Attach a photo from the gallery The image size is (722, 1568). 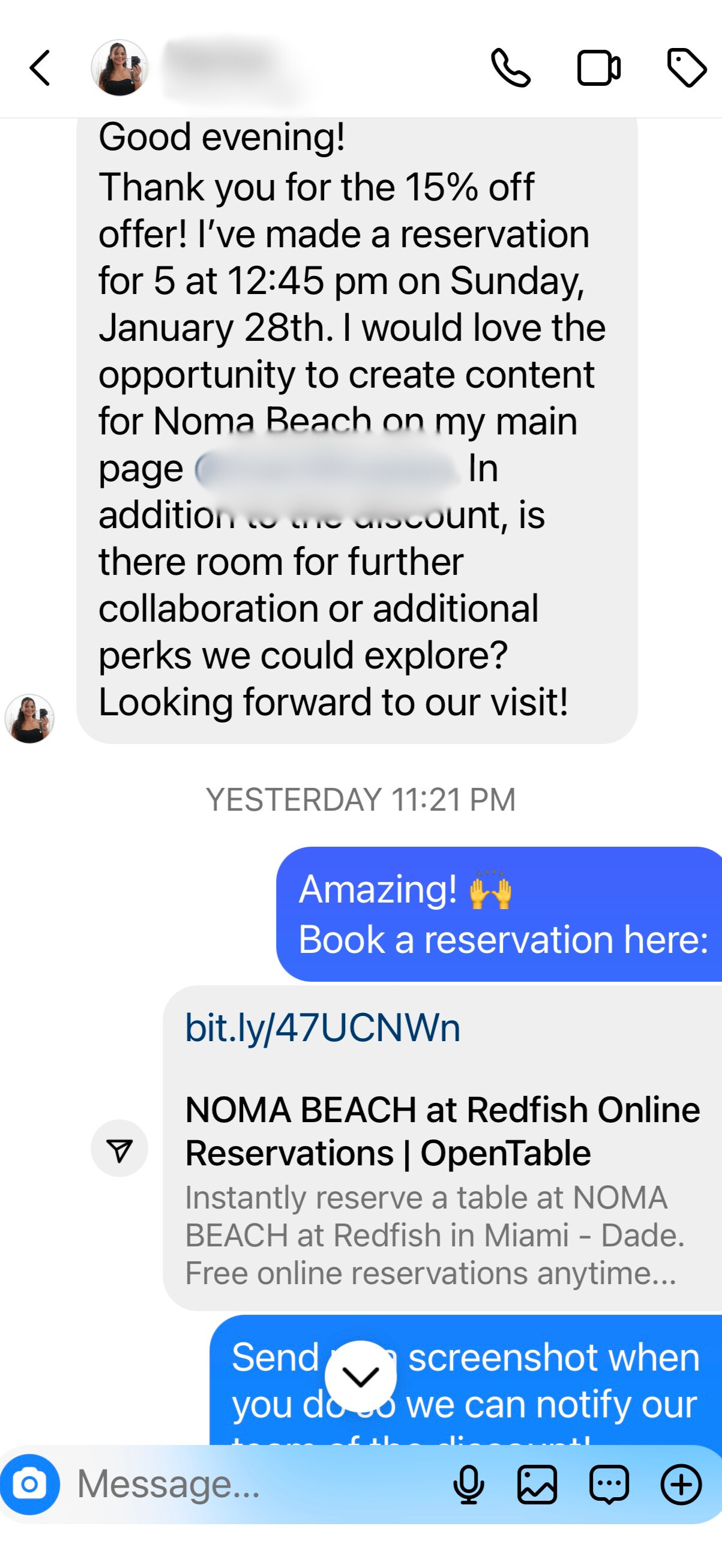pyautogui.click(x=537, y=1484)
